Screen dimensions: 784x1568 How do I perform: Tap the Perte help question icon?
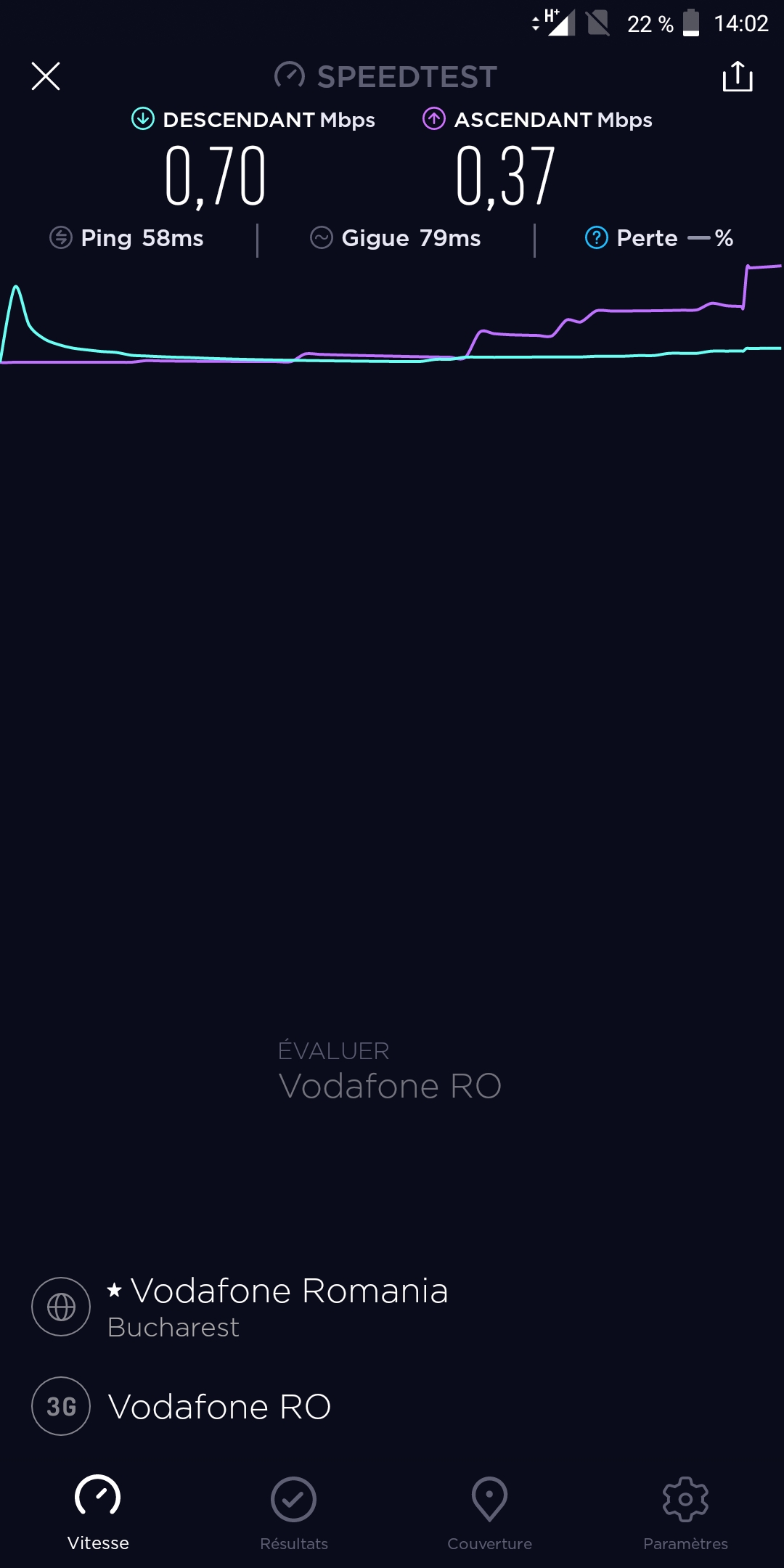597,237
